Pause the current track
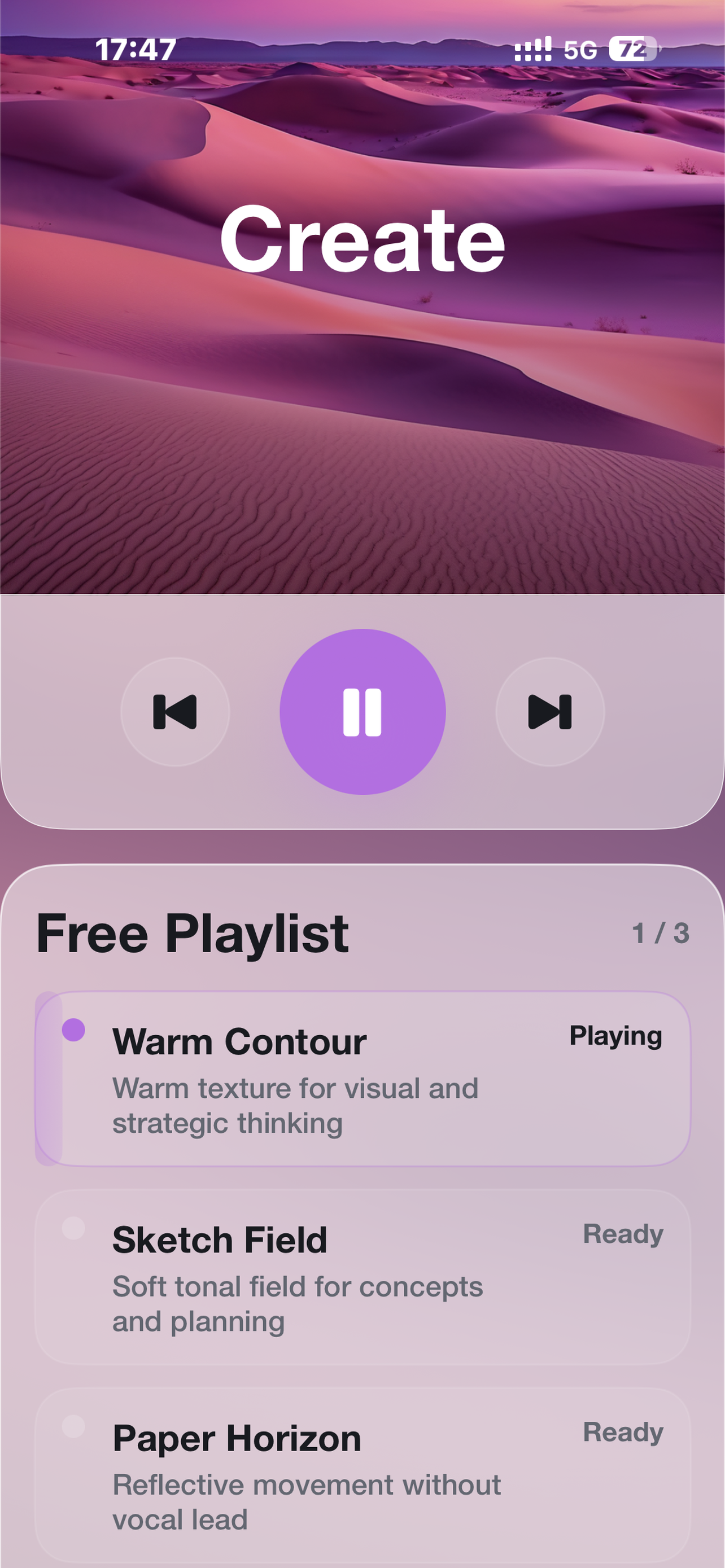Image resolution: width=725 pixels, height=1568 pixels. pyautogui.click(x=362, y=712)
